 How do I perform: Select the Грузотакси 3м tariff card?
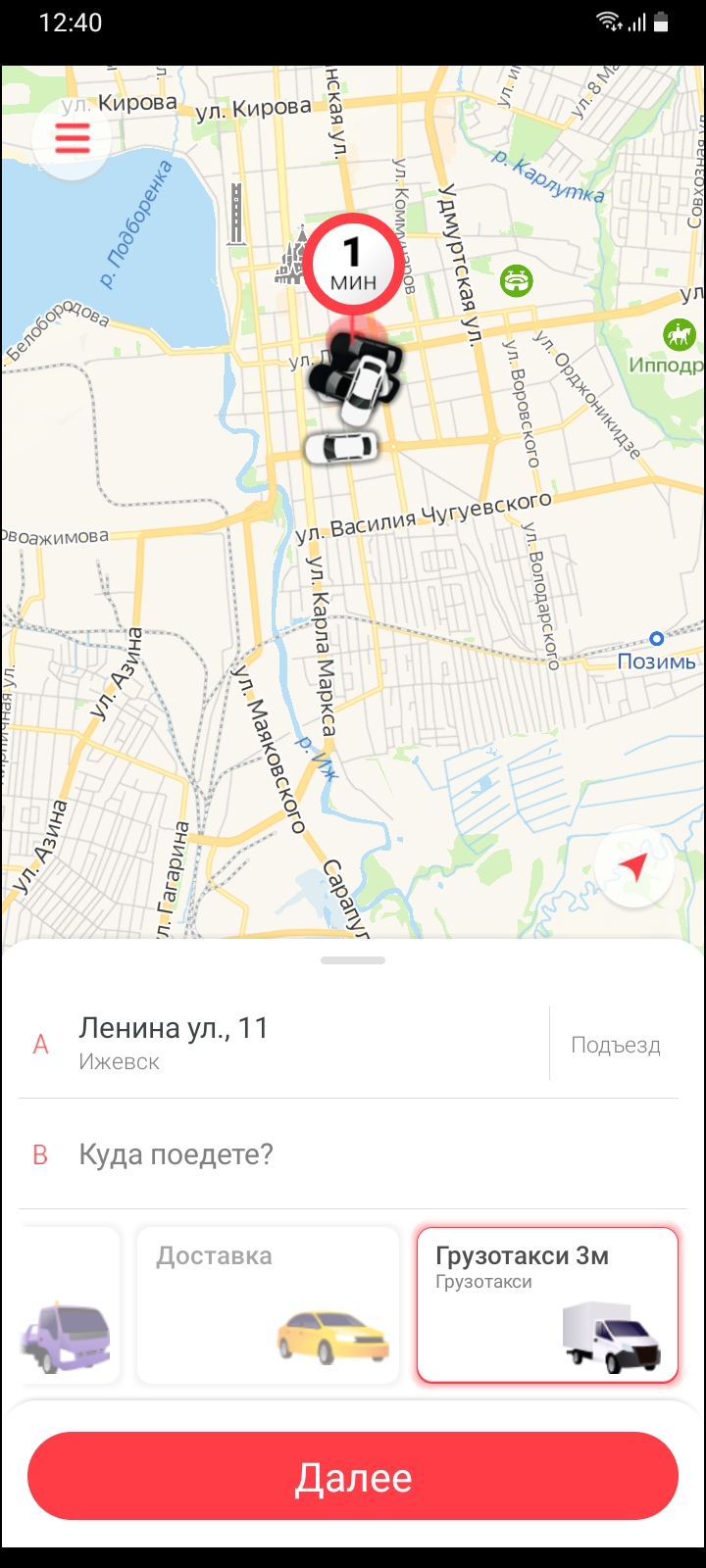click(x=547, y=1305)
